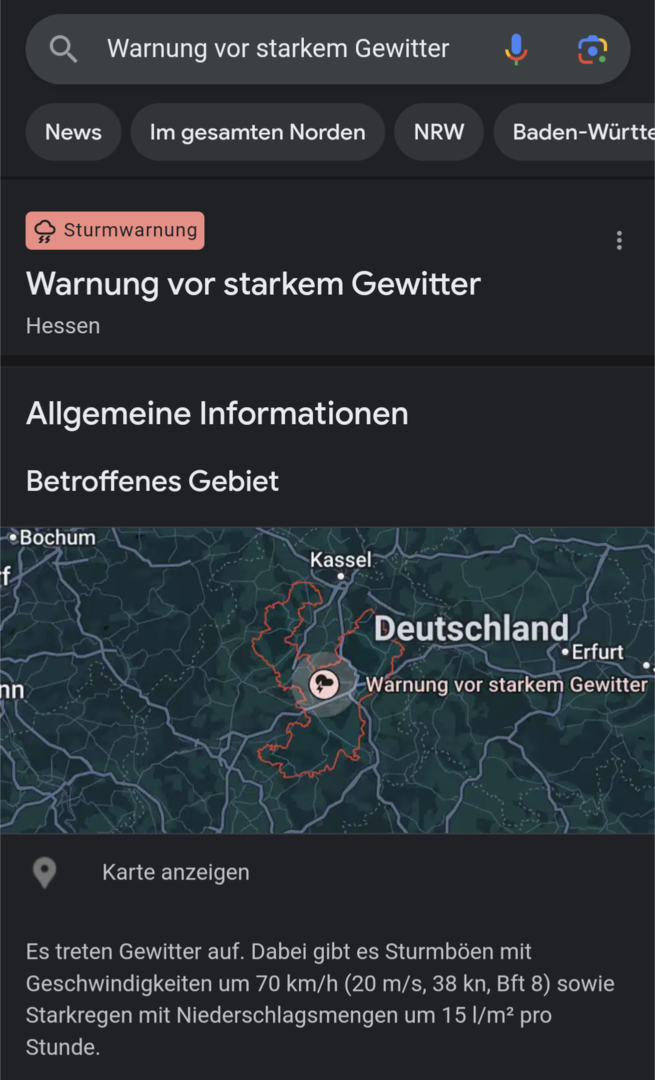This screenshot has height=1080, width=655.
Task: Tap the search field with the storm warning query
Action: pyautogui.click(x=278, y=48)
